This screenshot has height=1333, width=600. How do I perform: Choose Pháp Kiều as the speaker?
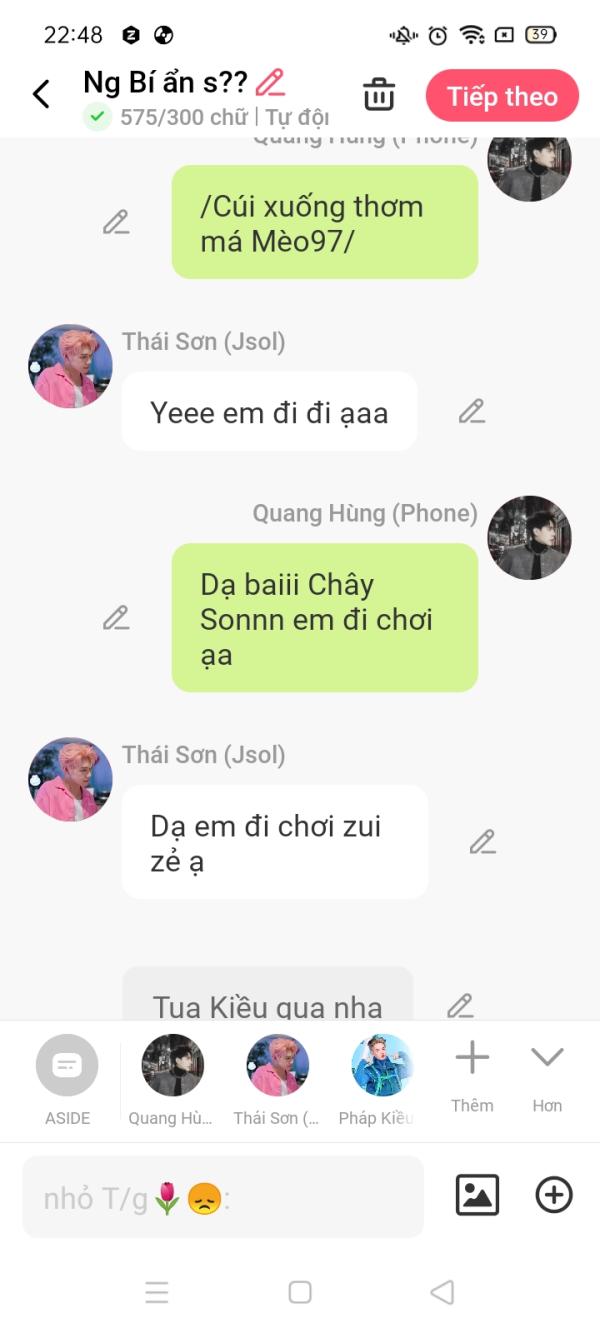[x=382, y=1066]
